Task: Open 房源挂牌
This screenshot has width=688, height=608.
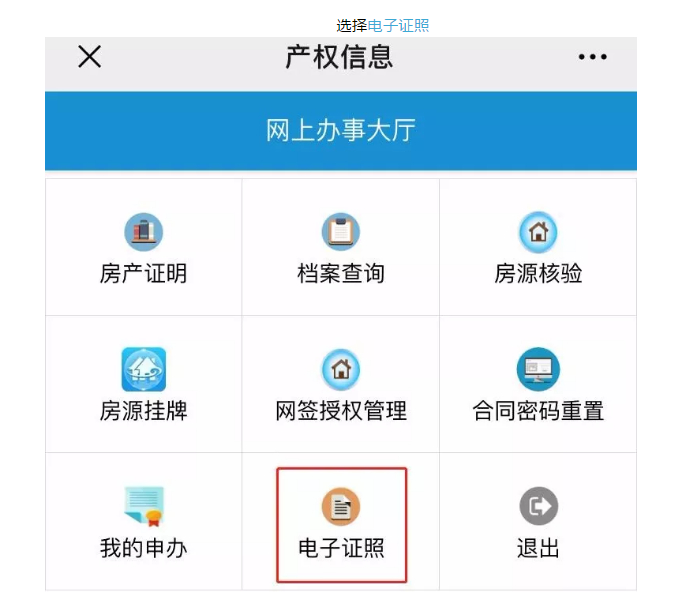Action: tap(143, 385)
